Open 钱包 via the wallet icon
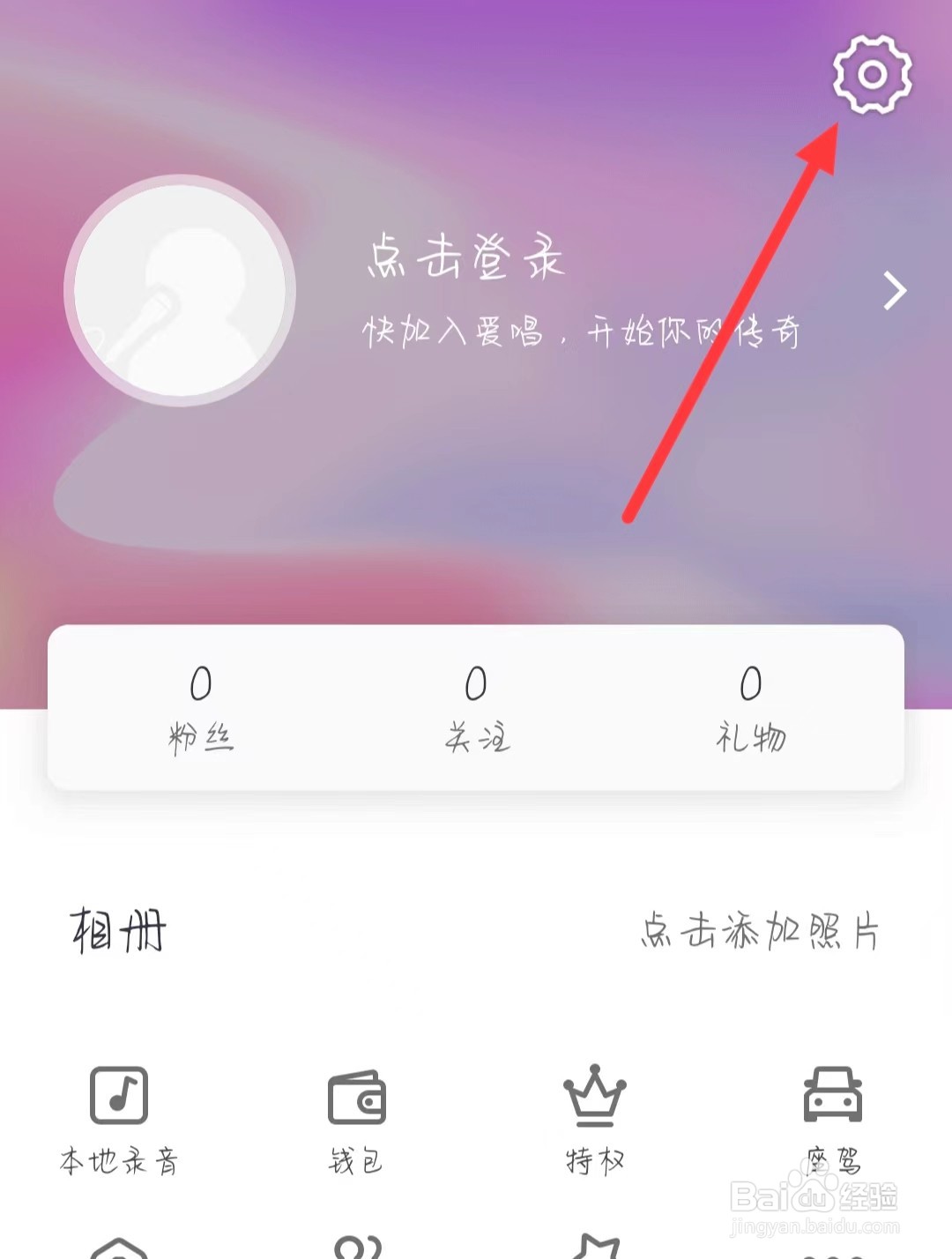Image resolution: width=952 pixels, height=1259 pixels. point(355,1098)
